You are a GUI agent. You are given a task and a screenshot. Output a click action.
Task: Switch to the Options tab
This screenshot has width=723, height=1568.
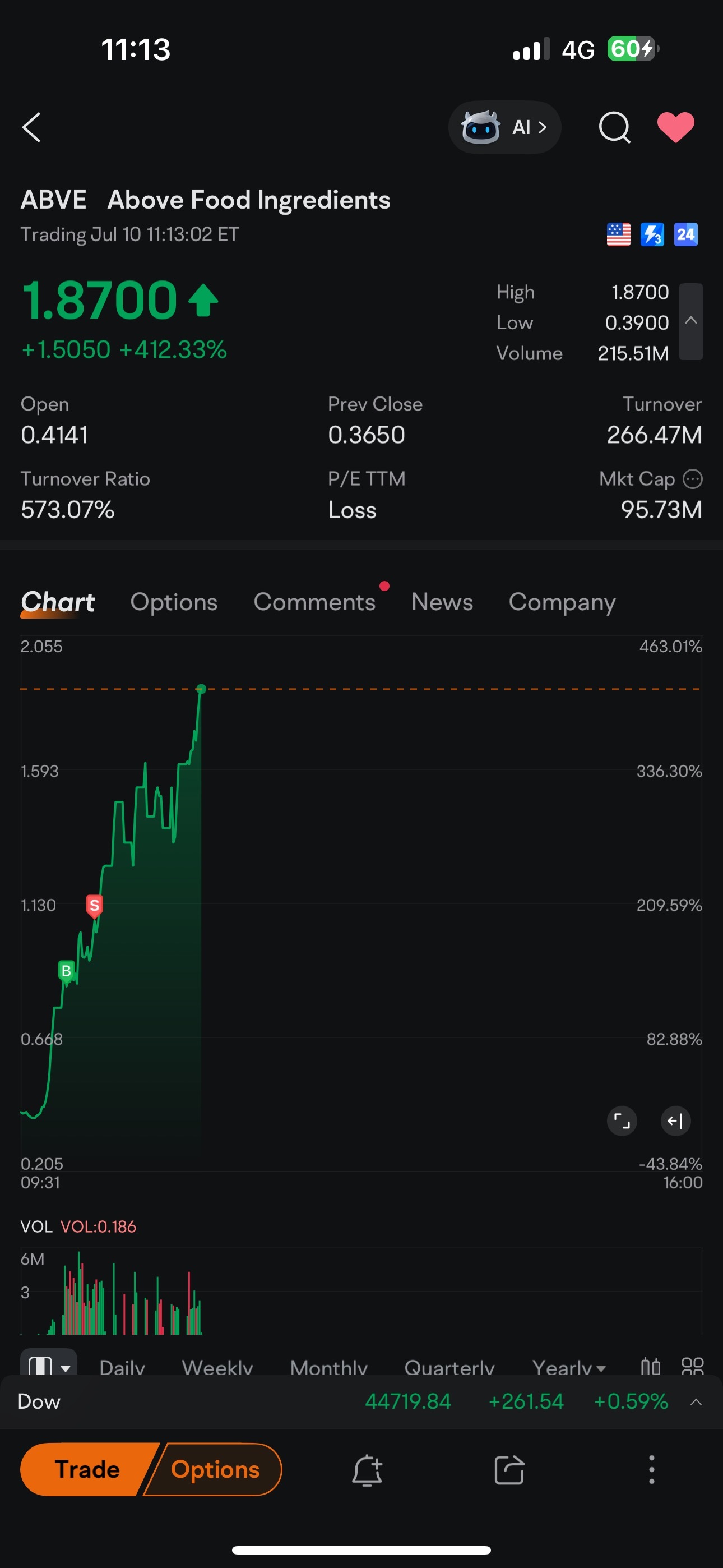tap(174, 602)
